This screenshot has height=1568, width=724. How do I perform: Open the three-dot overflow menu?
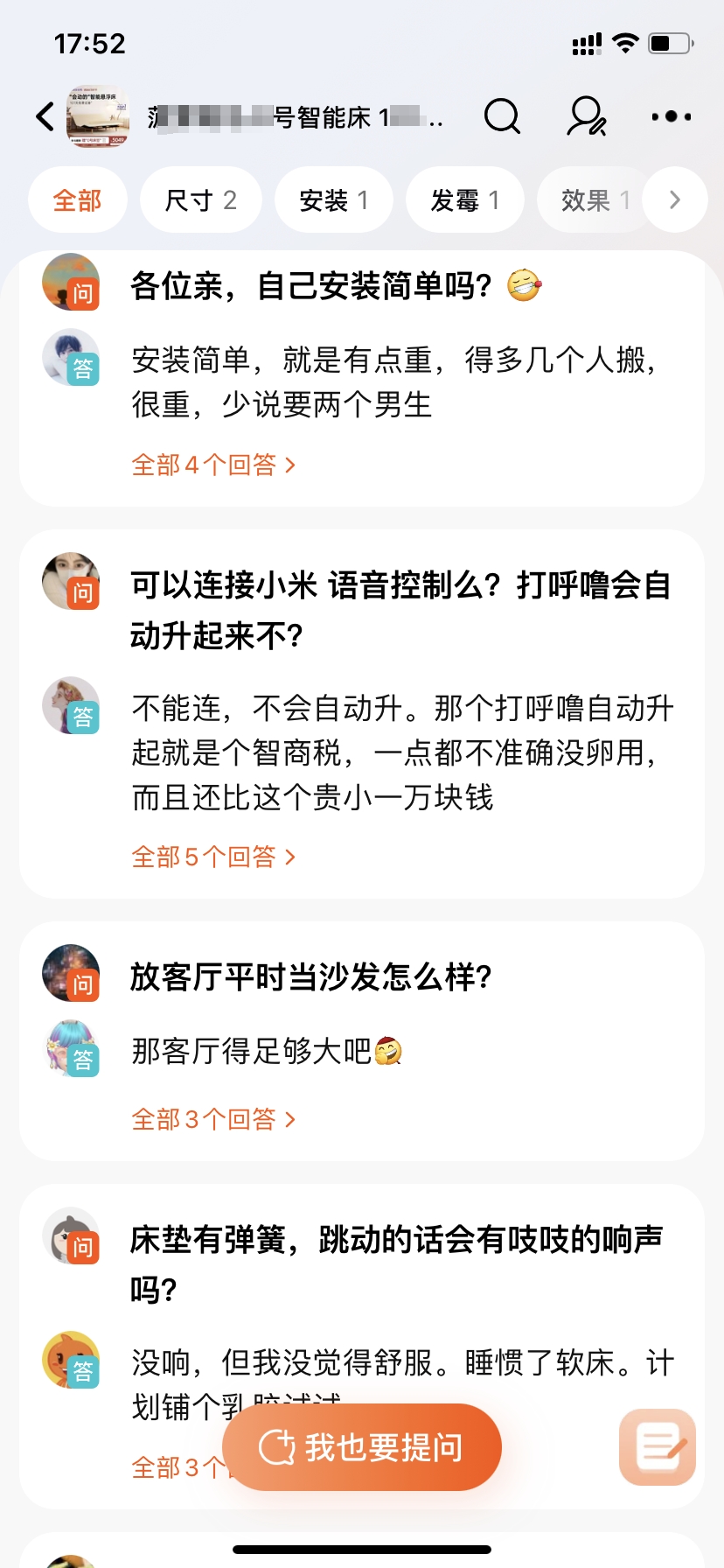(671, 116)
